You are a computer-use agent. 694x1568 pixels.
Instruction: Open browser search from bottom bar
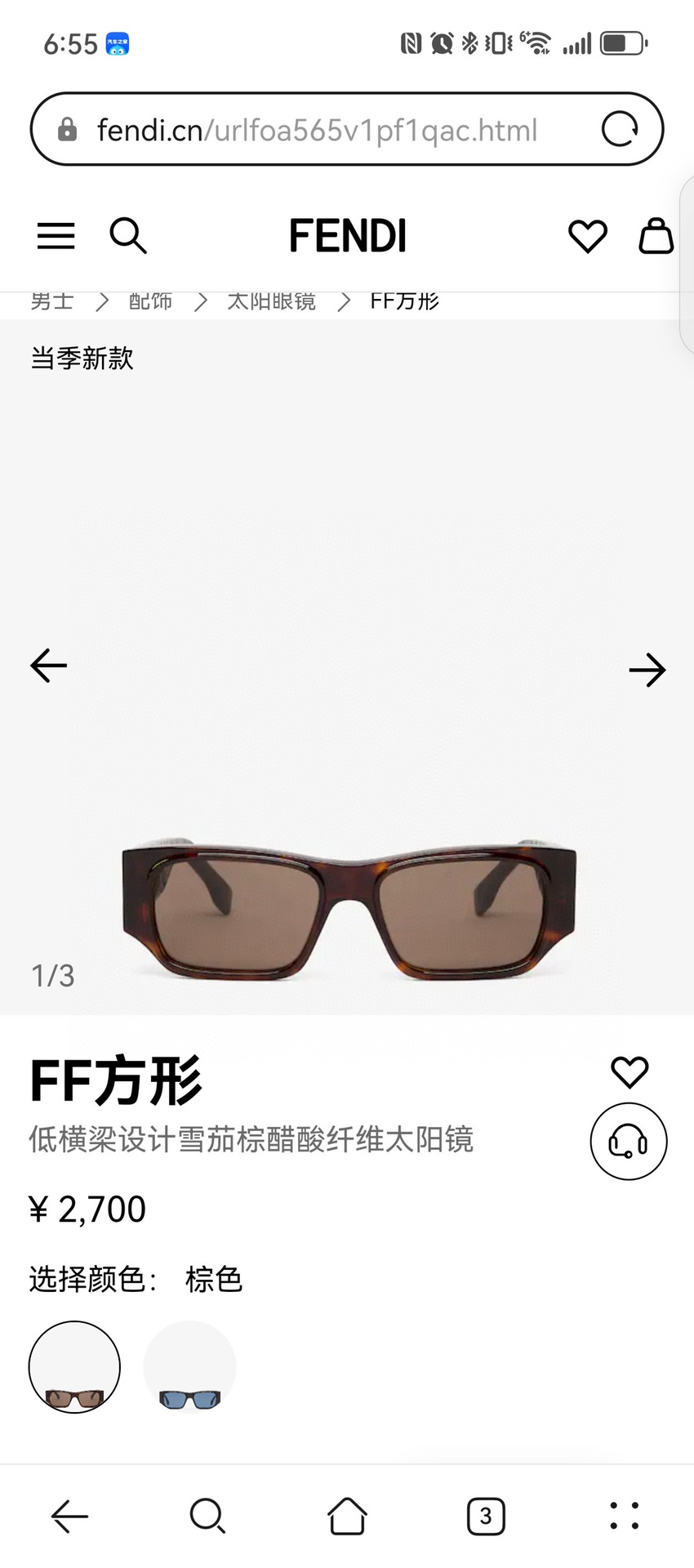coord(207,1517)
